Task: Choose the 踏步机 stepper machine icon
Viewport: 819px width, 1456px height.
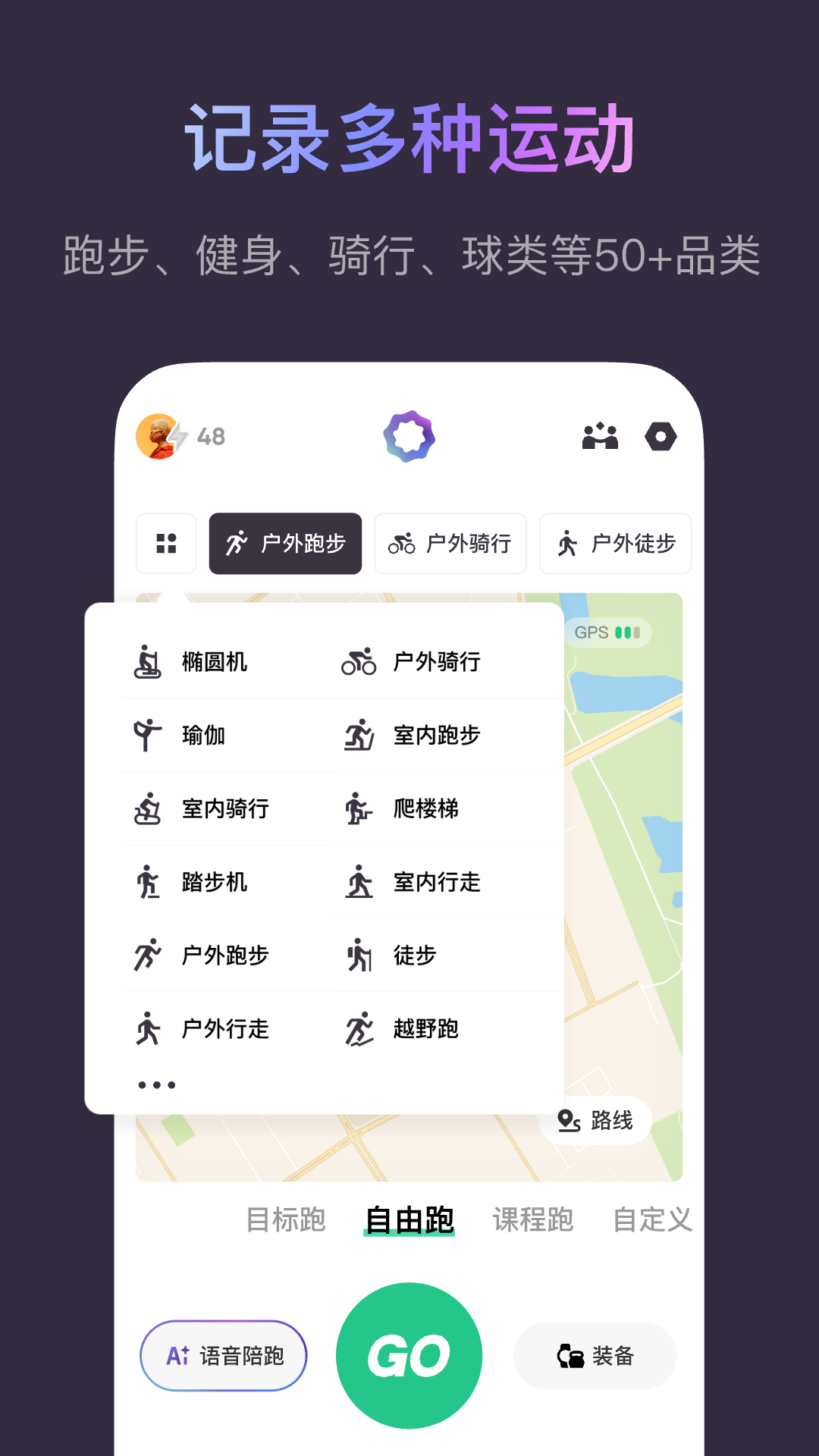Action: 149,881
